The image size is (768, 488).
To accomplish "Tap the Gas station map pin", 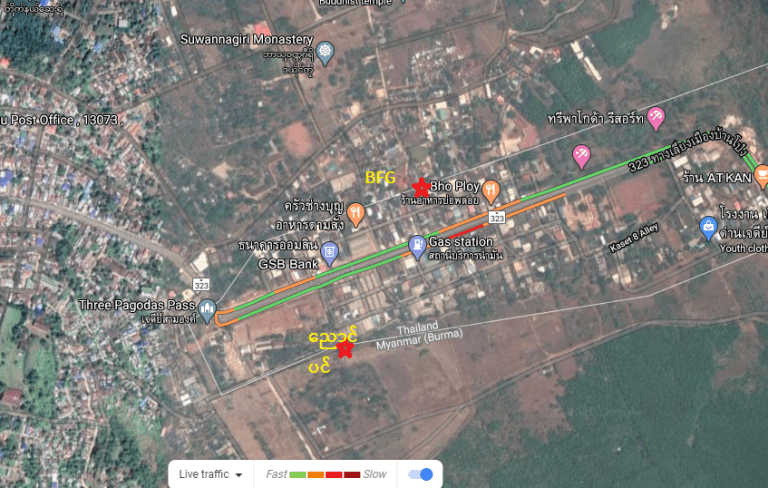I will click(417, 245).
